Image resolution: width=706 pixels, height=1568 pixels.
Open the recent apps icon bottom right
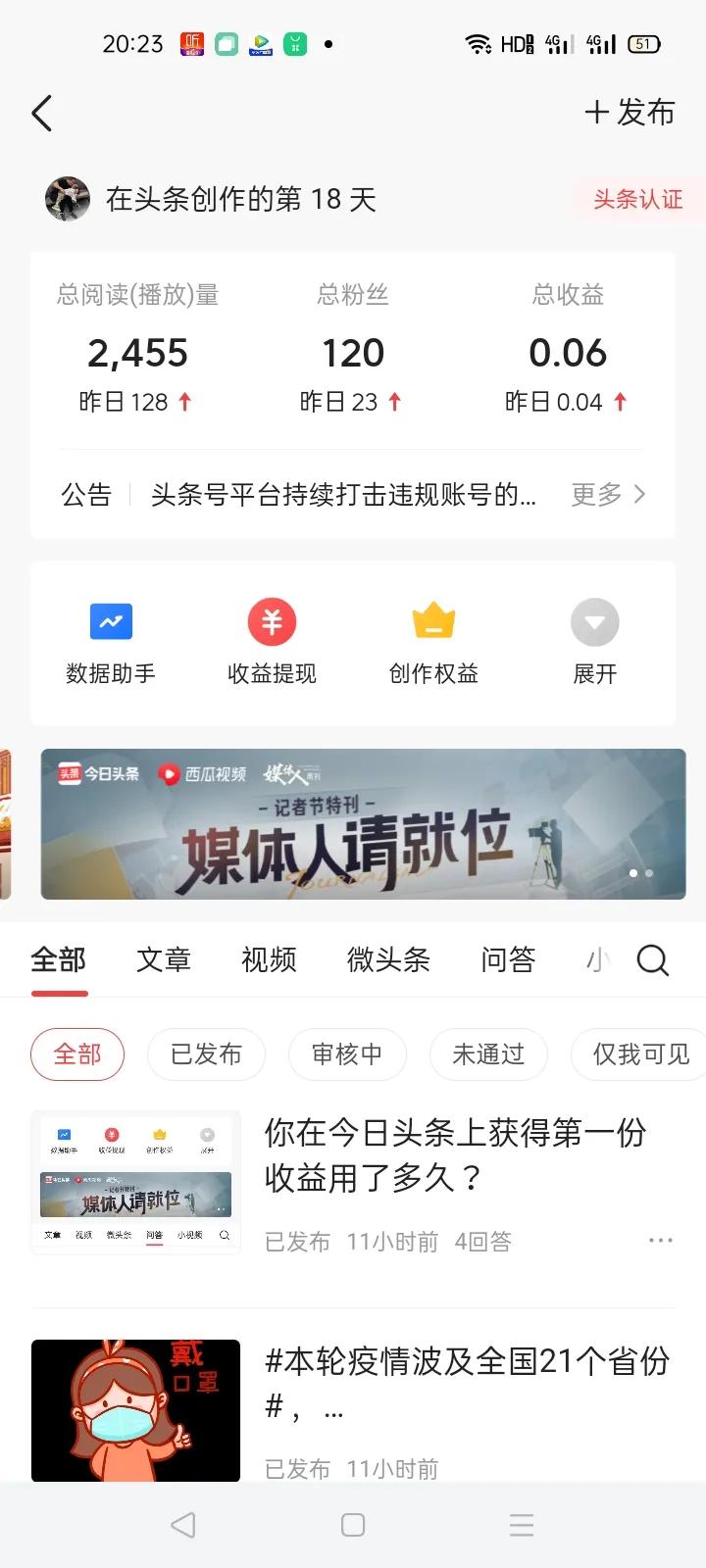[x=521, y=1524]
